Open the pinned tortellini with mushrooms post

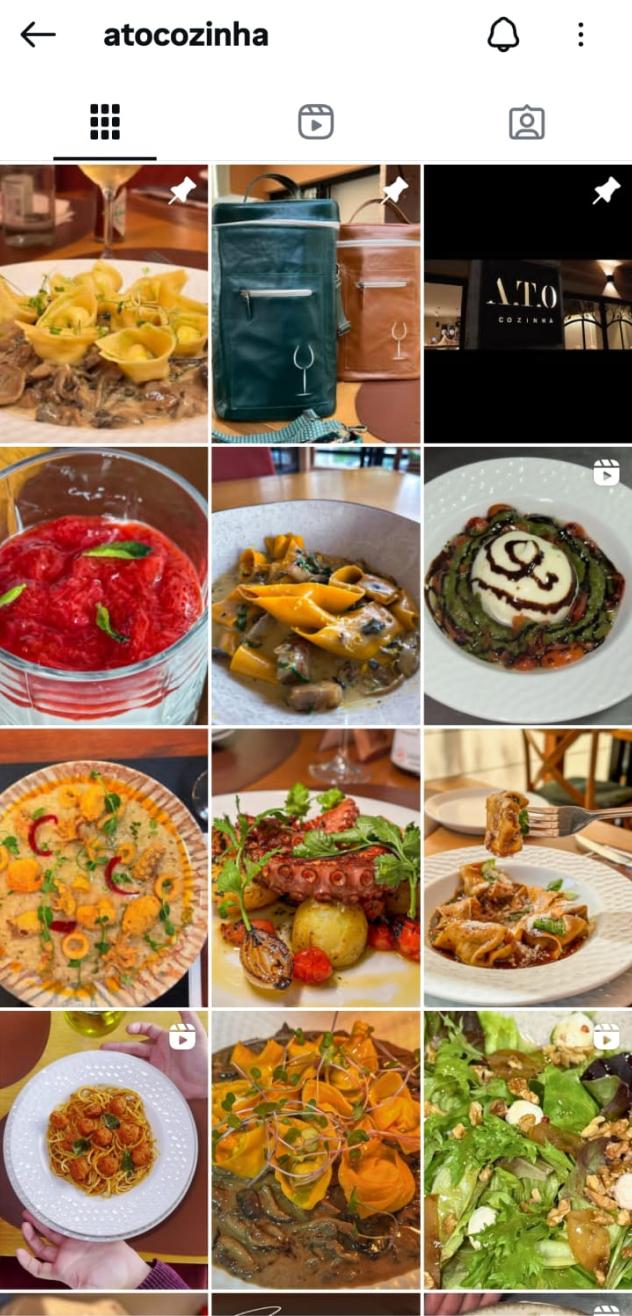click(x=104, y=304)
